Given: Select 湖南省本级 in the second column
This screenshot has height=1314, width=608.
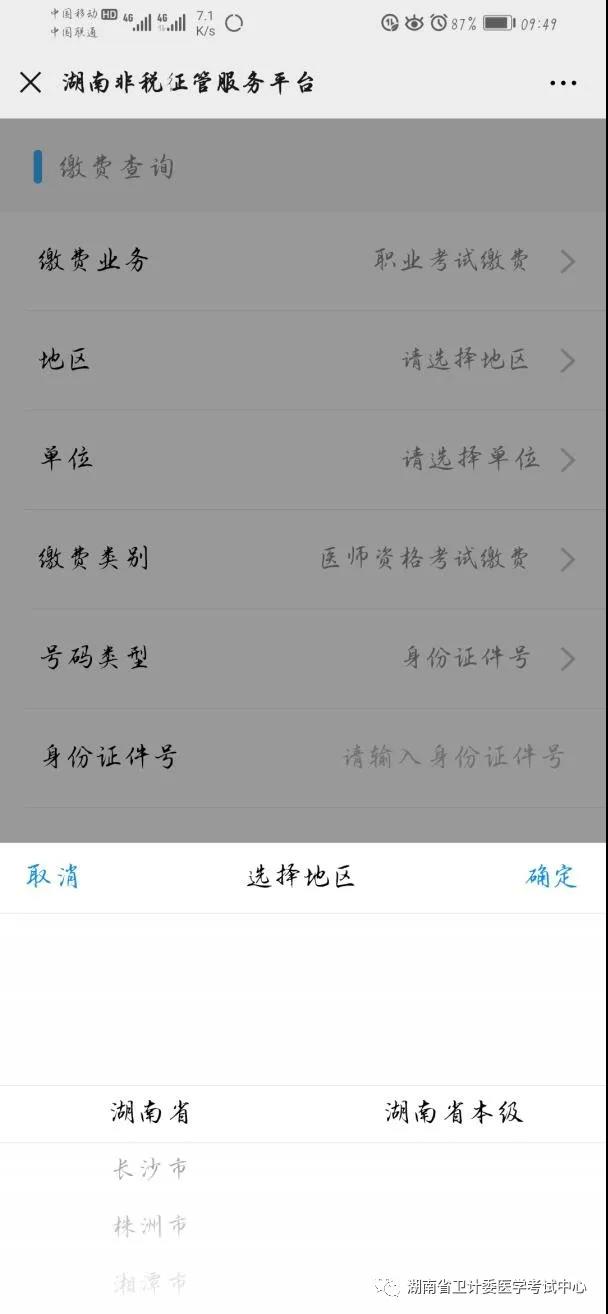Looking at the screenshot, I should click(454, 1112).
